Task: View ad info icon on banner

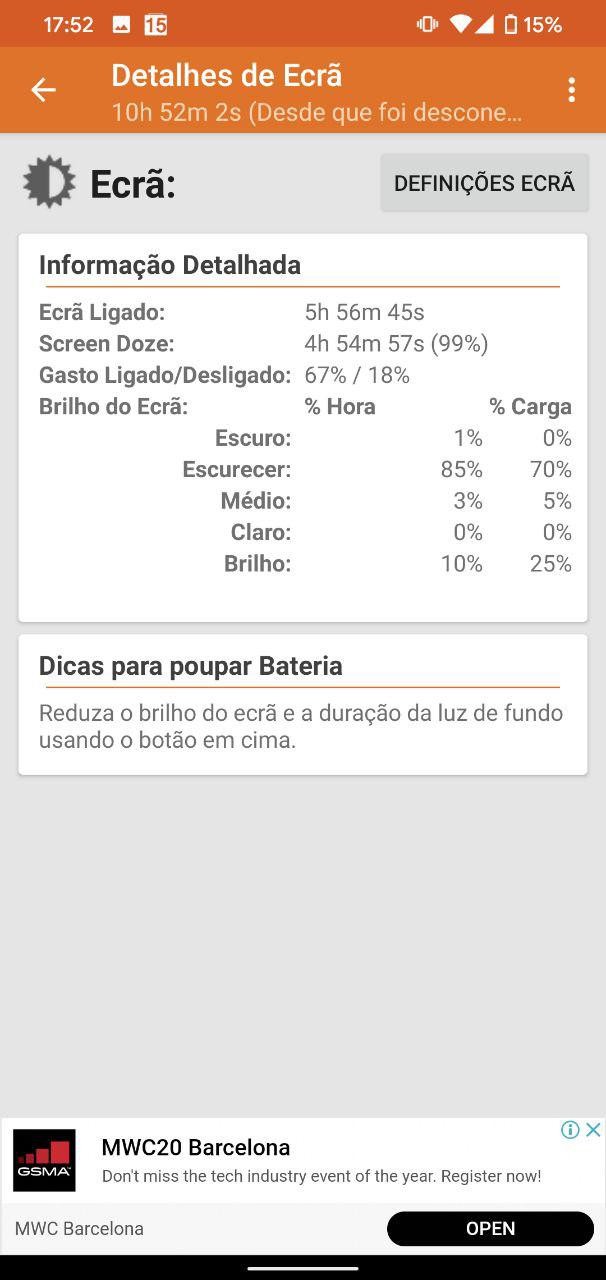Action: (570, 1130)
